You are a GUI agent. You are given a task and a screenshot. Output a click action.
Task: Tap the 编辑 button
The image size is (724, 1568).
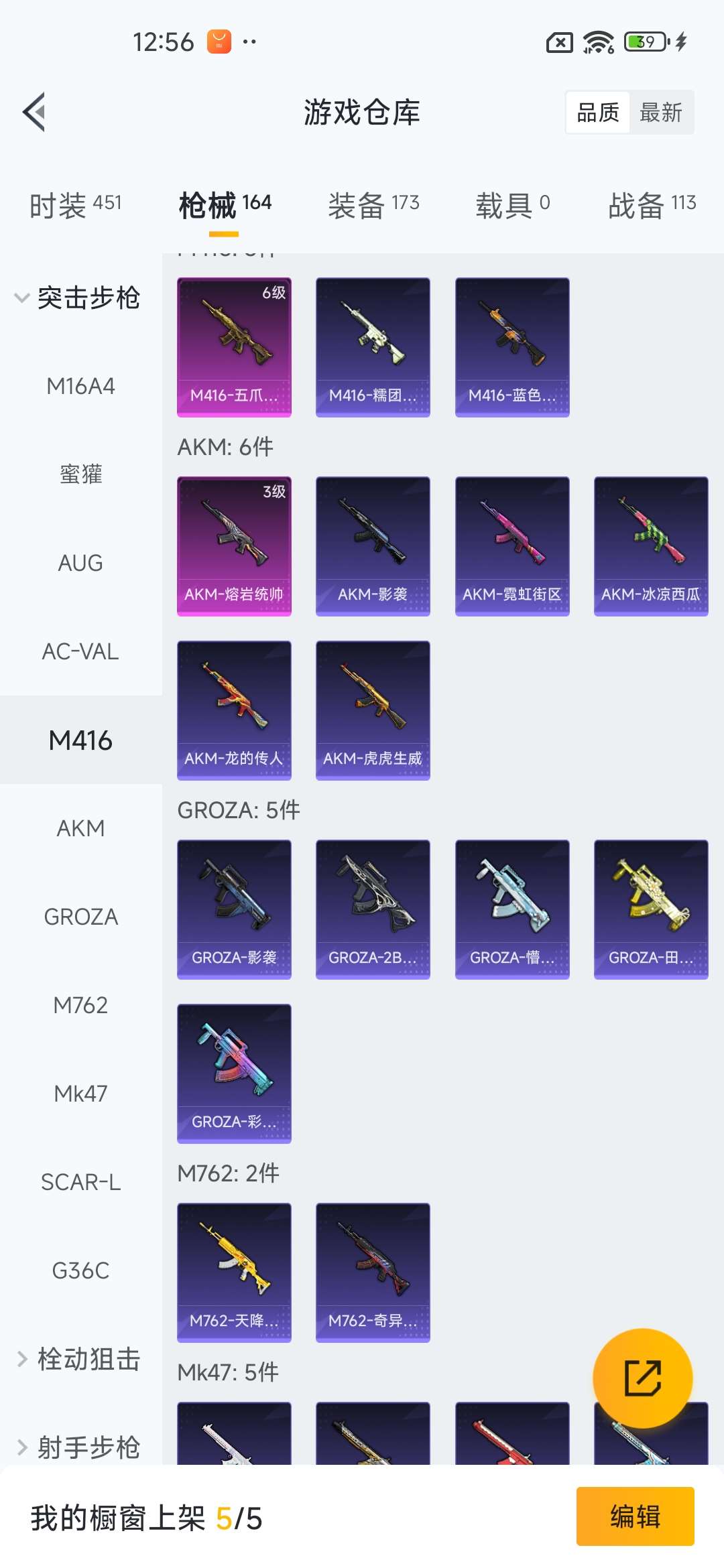pyautogui.click(x=635, y=1516)
